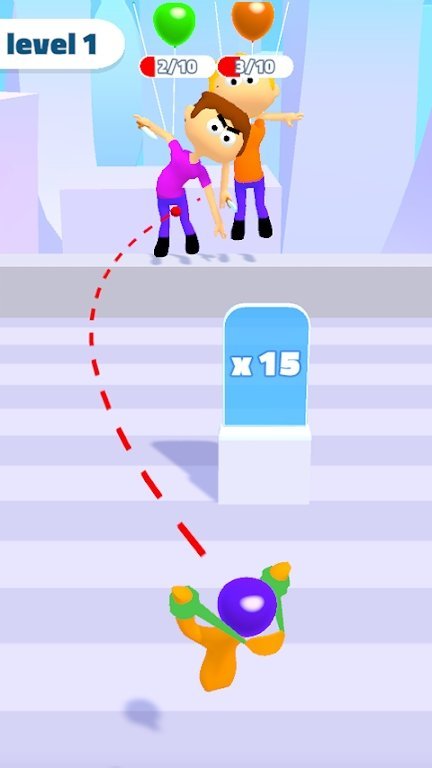Tap the purple ball in the slingshot
432x768 pixels.
[247, 607]
